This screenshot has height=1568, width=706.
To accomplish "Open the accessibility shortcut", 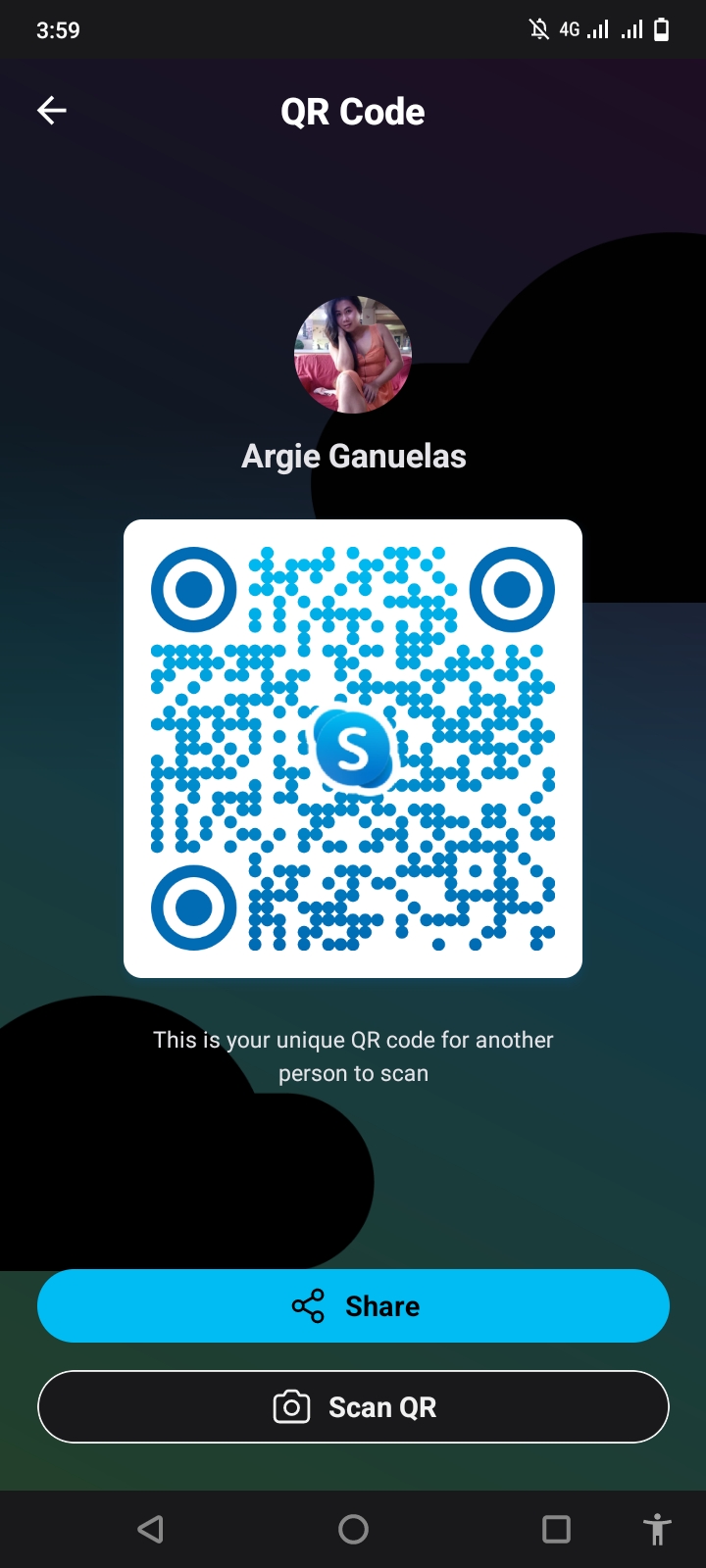I will [x=657, y=1529].
